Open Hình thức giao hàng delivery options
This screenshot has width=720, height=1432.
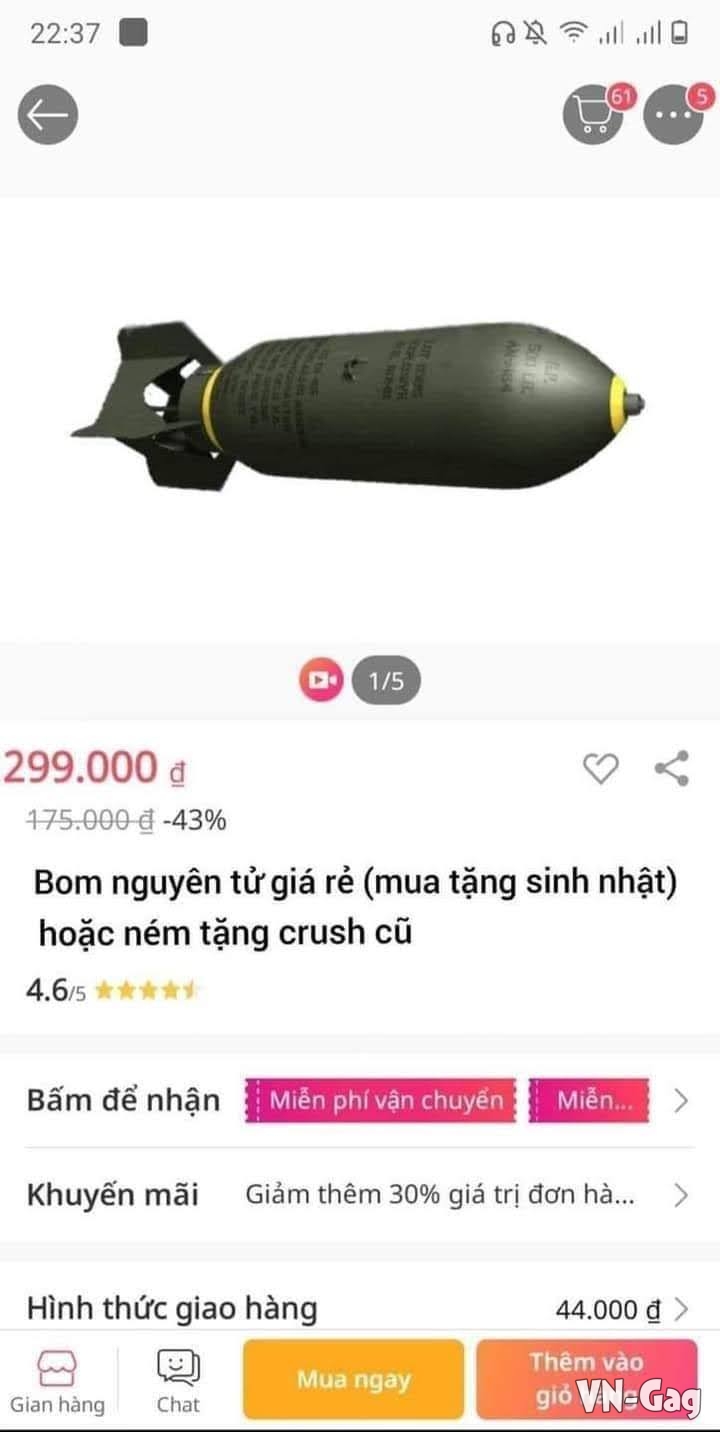681,1309
